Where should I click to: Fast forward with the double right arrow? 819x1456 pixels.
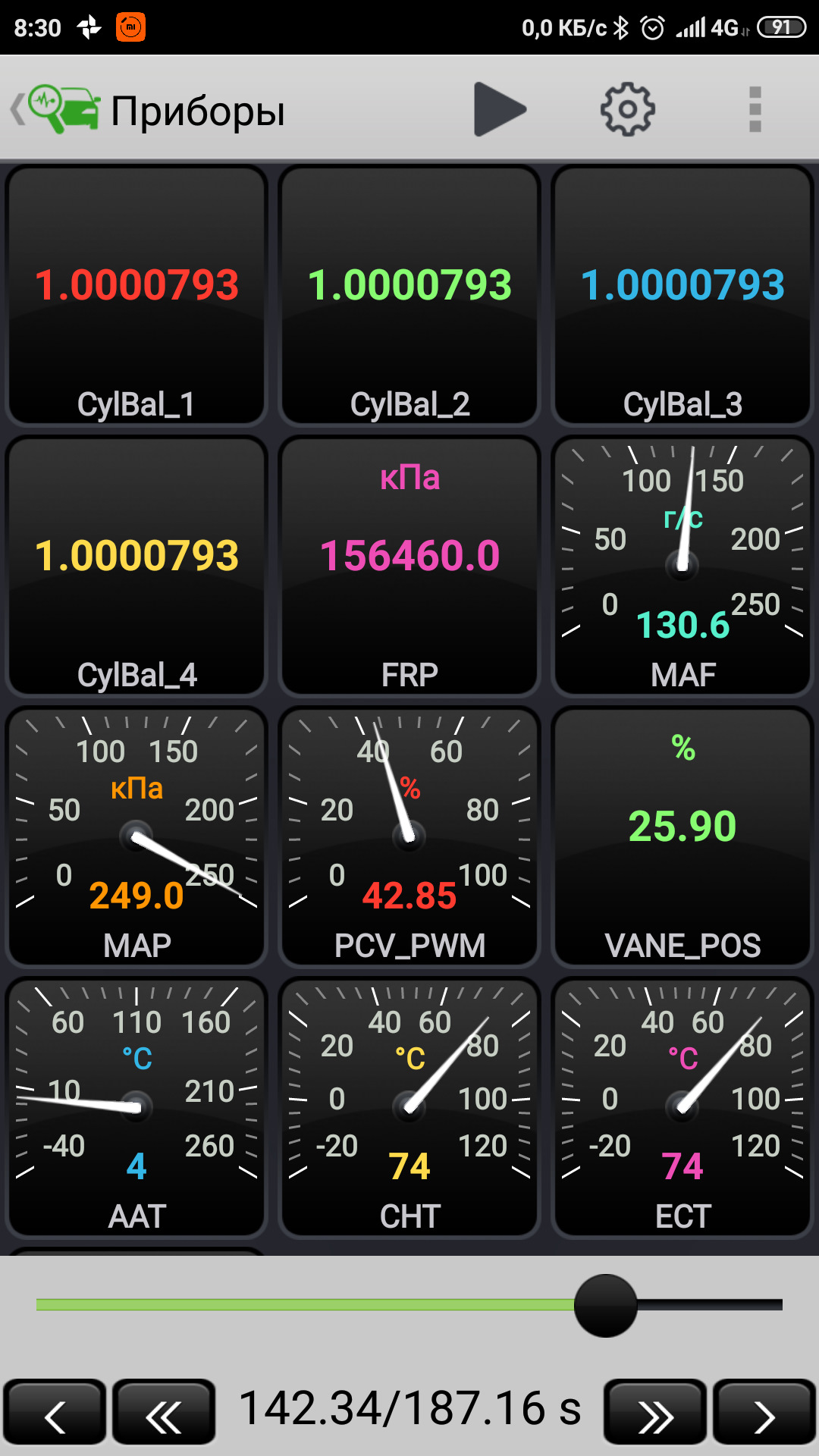[x=655, y=1412]
